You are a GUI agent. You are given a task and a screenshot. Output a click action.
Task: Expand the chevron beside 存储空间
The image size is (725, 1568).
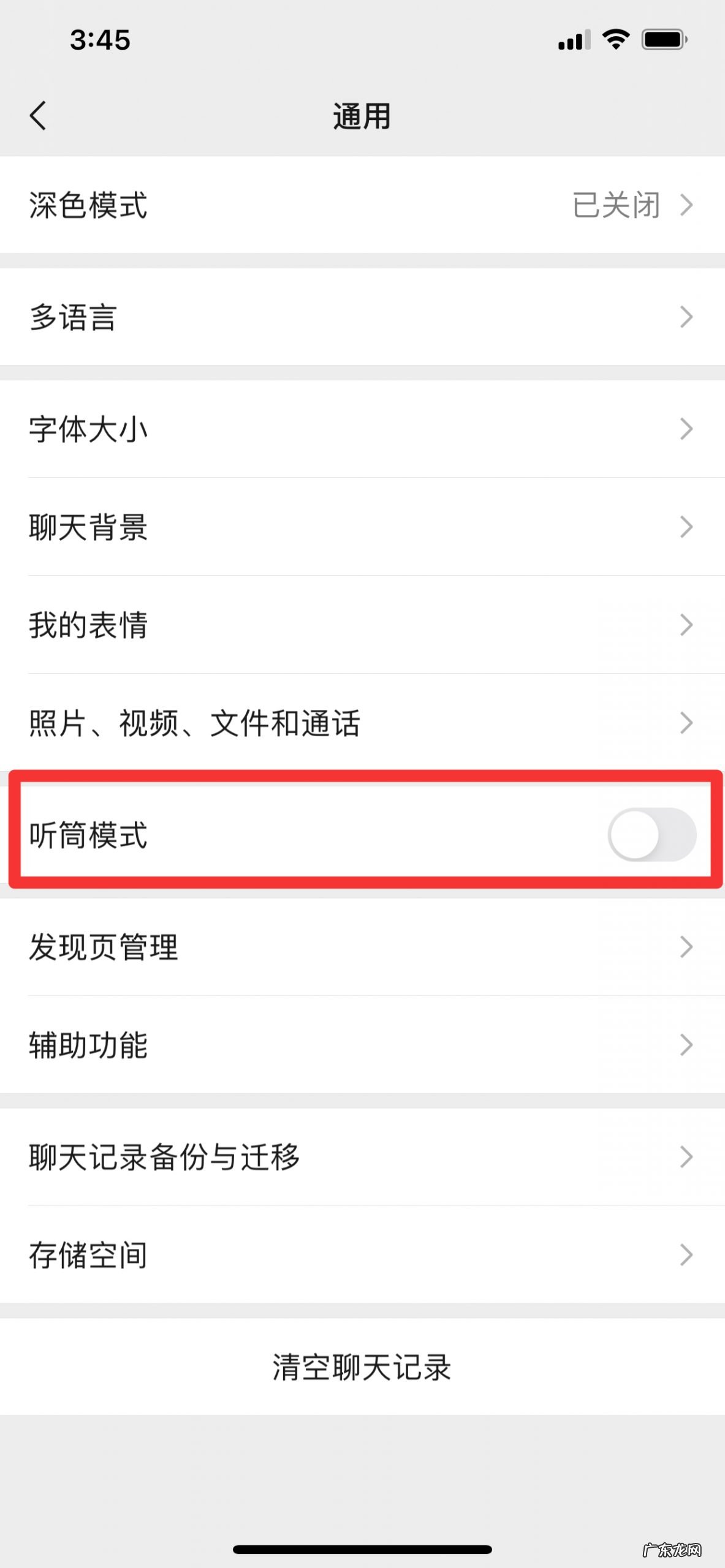(x=688, y=1255)
